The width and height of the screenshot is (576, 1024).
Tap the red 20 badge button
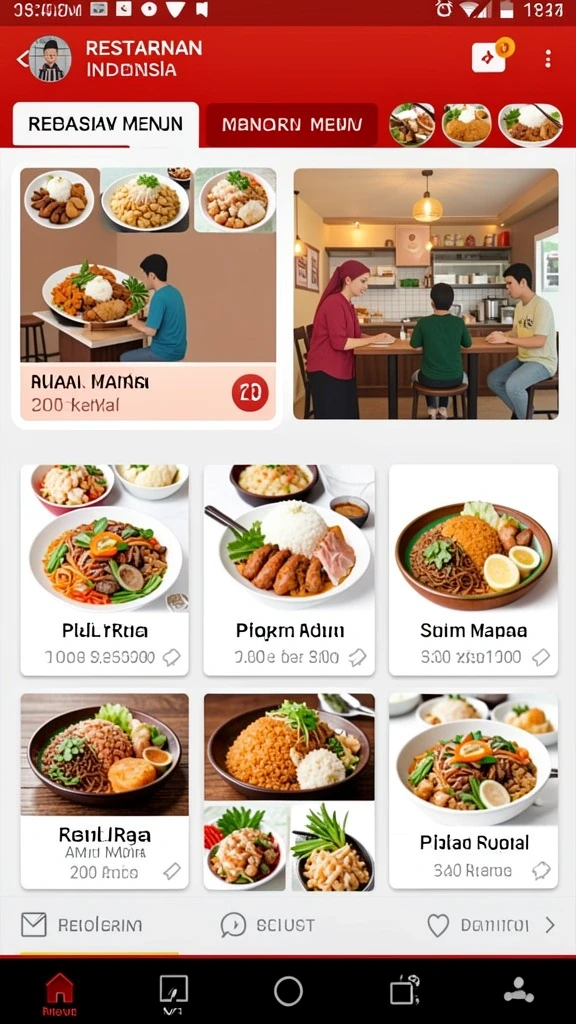(250, 392)
